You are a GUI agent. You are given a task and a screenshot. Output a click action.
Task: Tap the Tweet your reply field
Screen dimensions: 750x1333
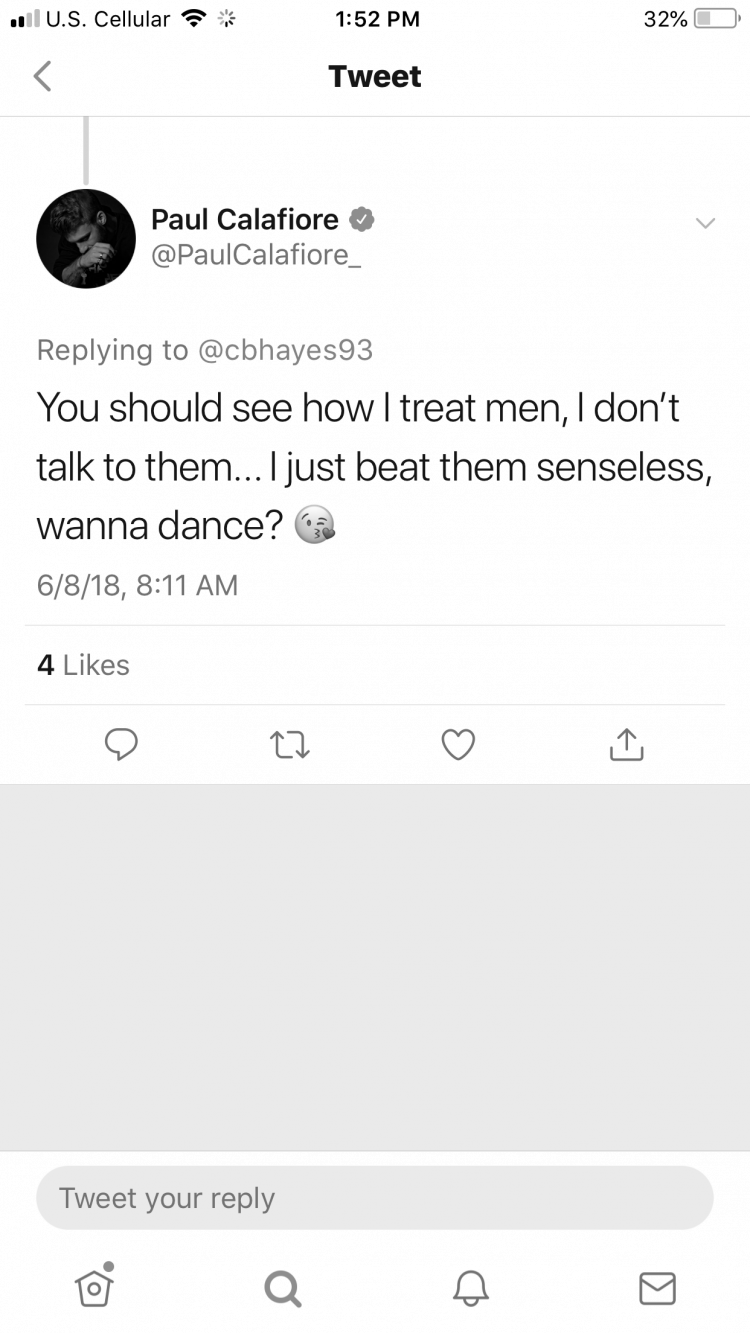tap(375, 1198)
